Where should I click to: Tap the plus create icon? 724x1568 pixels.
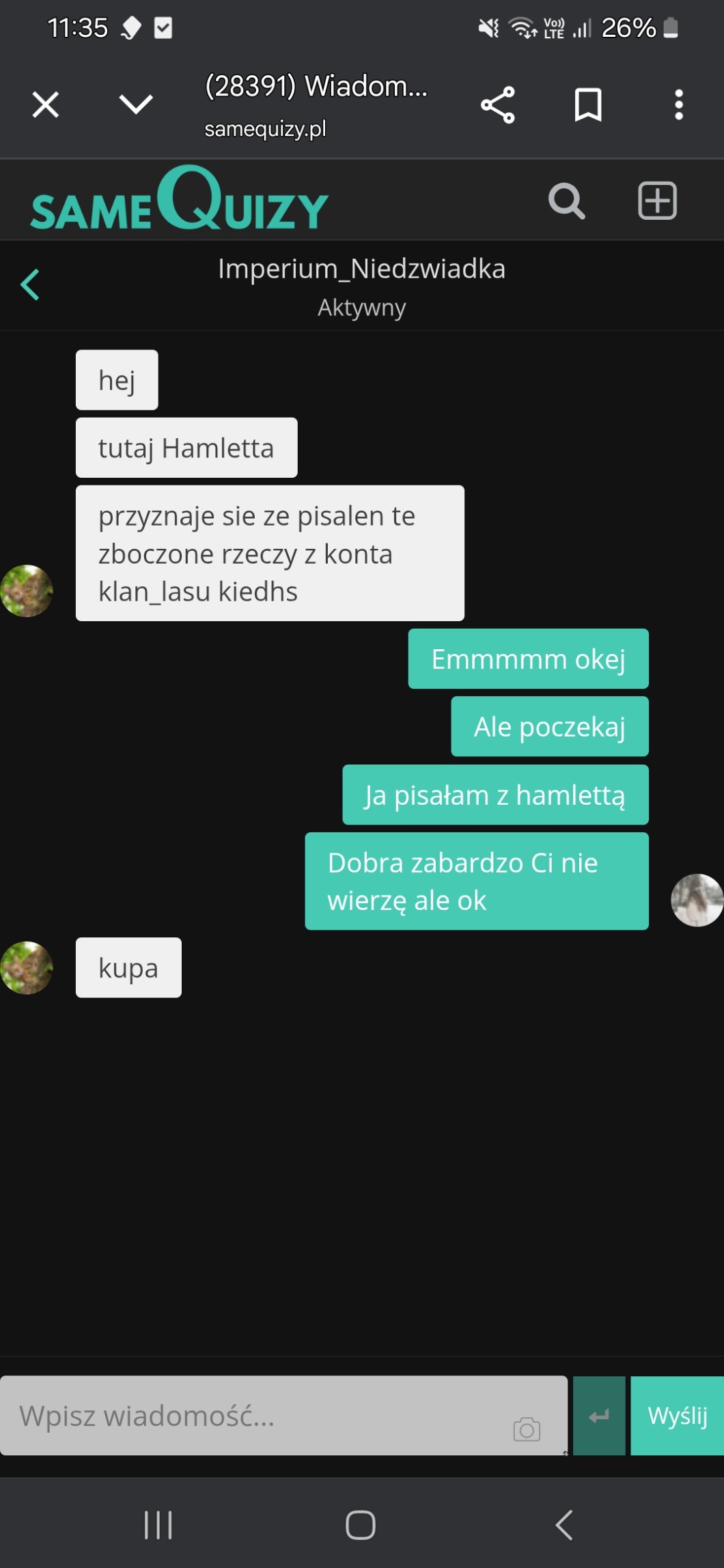pyautogui.click(x=657, y=201)
